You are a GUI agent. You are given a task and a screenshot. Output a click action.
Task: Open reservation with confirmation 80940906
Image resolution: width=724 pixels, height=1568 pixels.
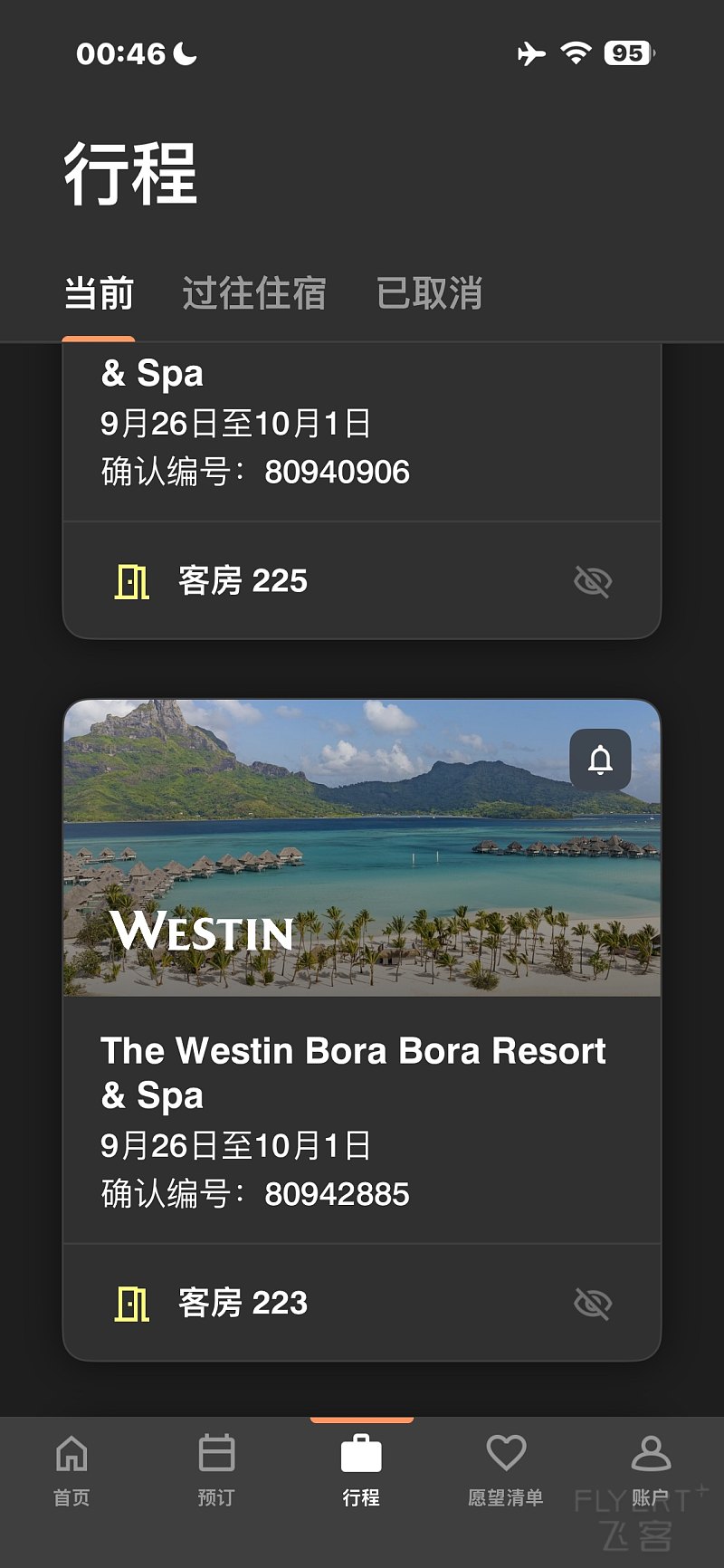[x=353, y=425]
